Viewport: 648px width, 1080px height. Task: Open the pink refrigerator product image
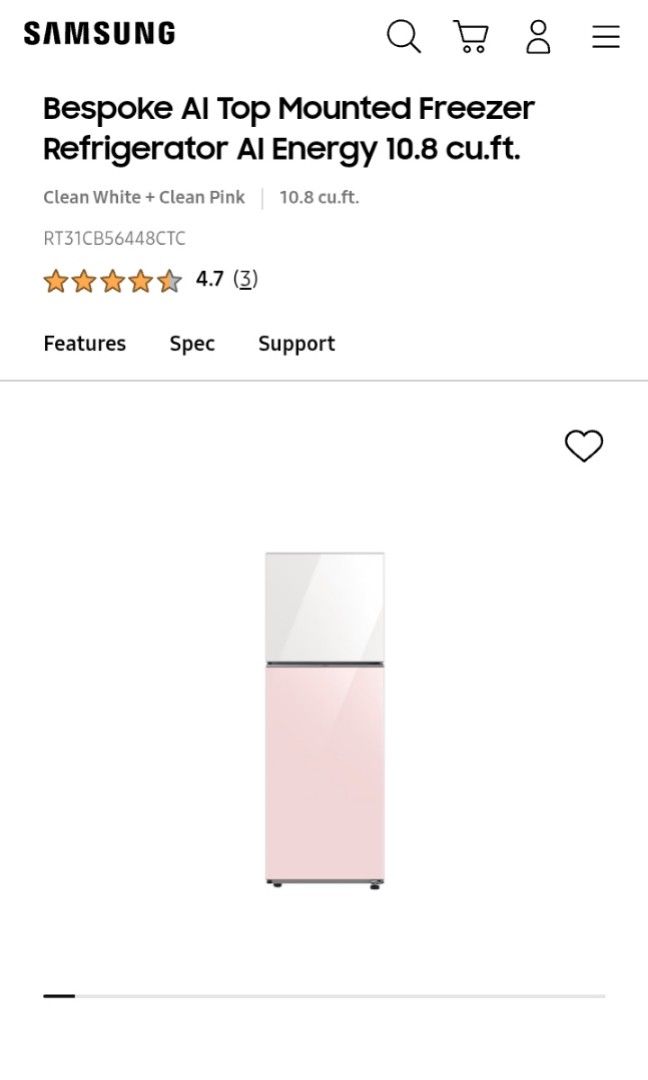coord(325,719)
